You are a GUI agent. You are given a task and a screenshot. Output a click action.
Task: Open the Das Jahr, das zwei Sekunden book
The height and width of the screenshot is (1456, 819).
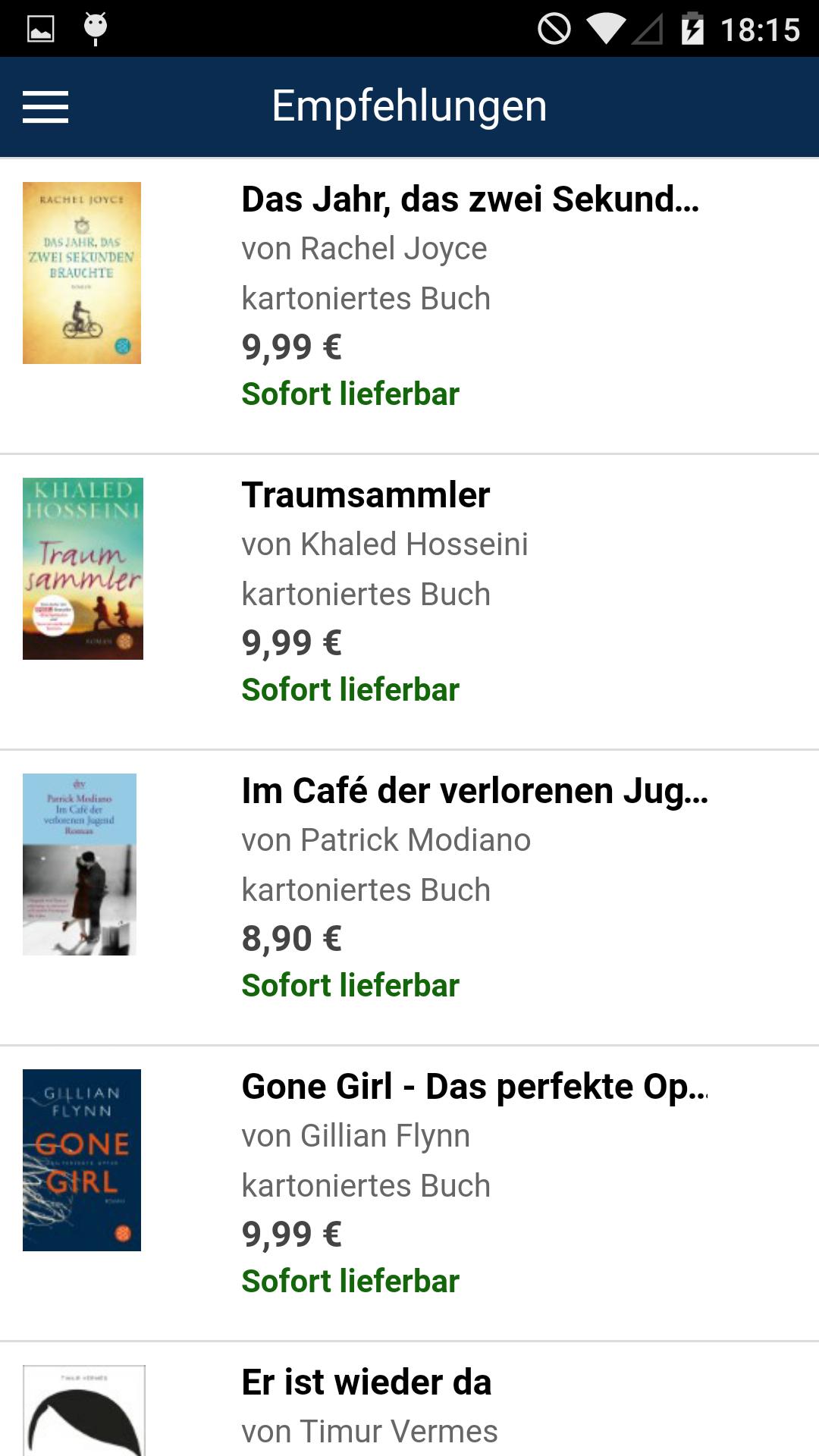409,296
